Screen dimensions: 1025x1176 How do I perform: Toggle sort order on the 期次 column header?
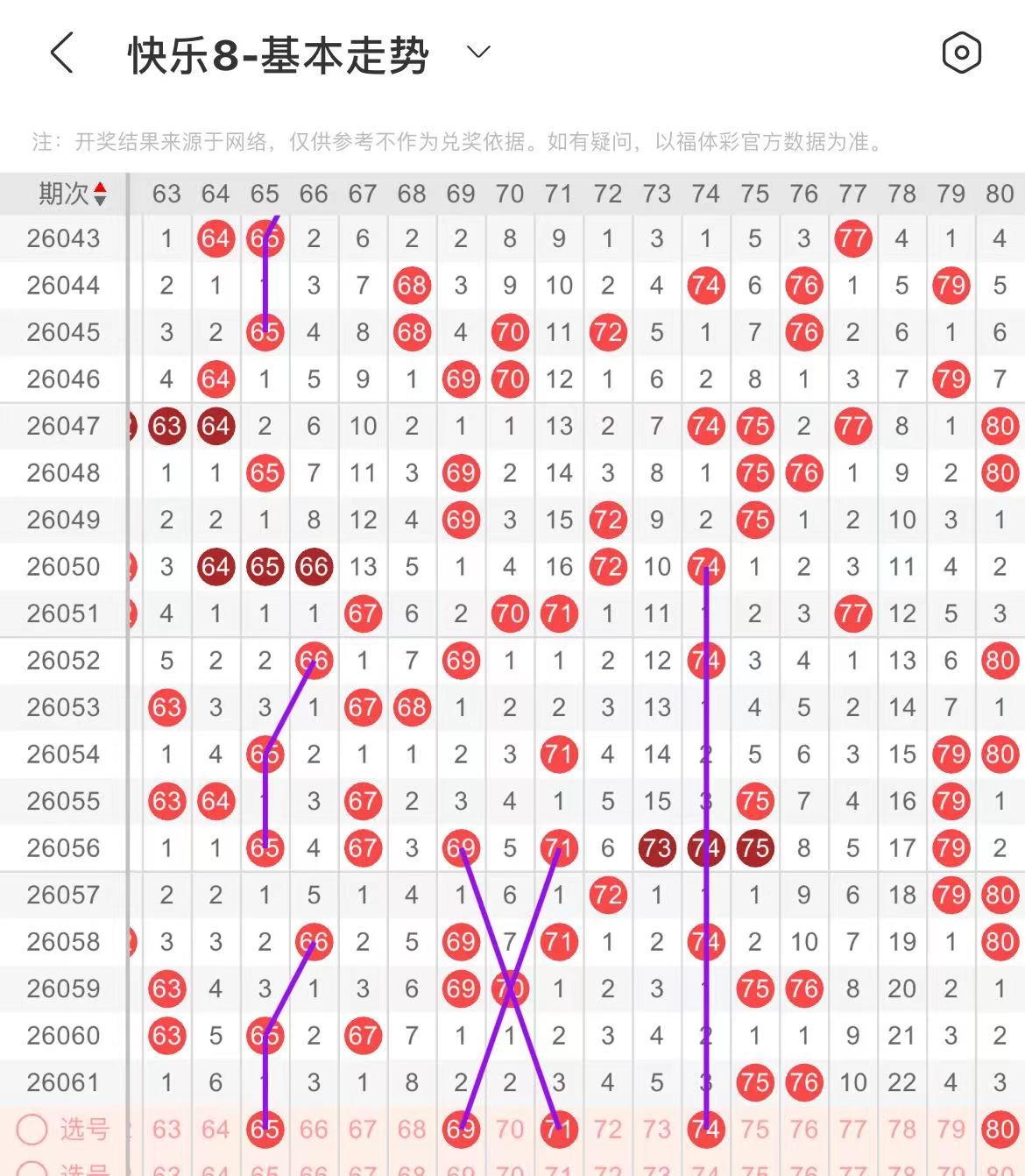pos(72,194)
